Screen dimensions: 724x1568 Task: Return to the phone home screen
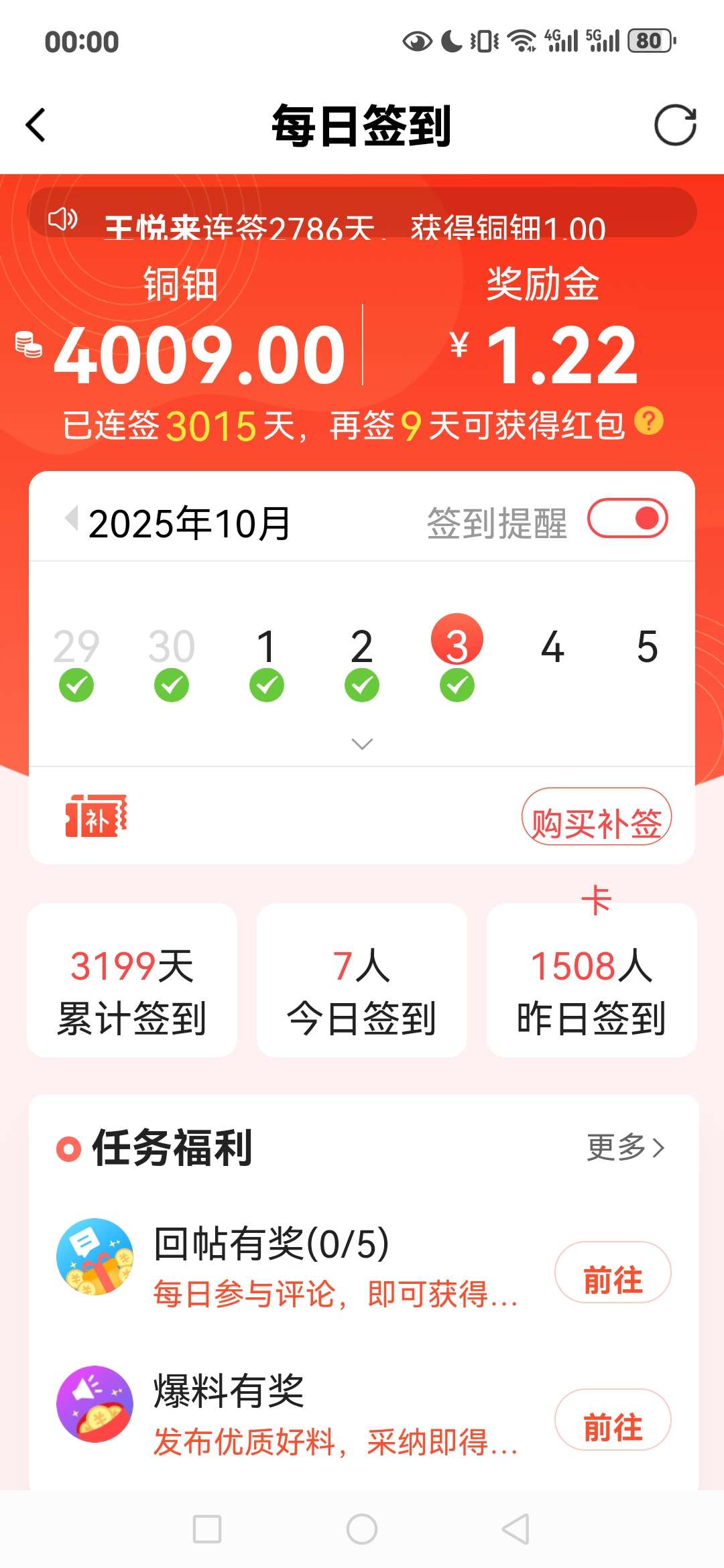click(362, 1529)
